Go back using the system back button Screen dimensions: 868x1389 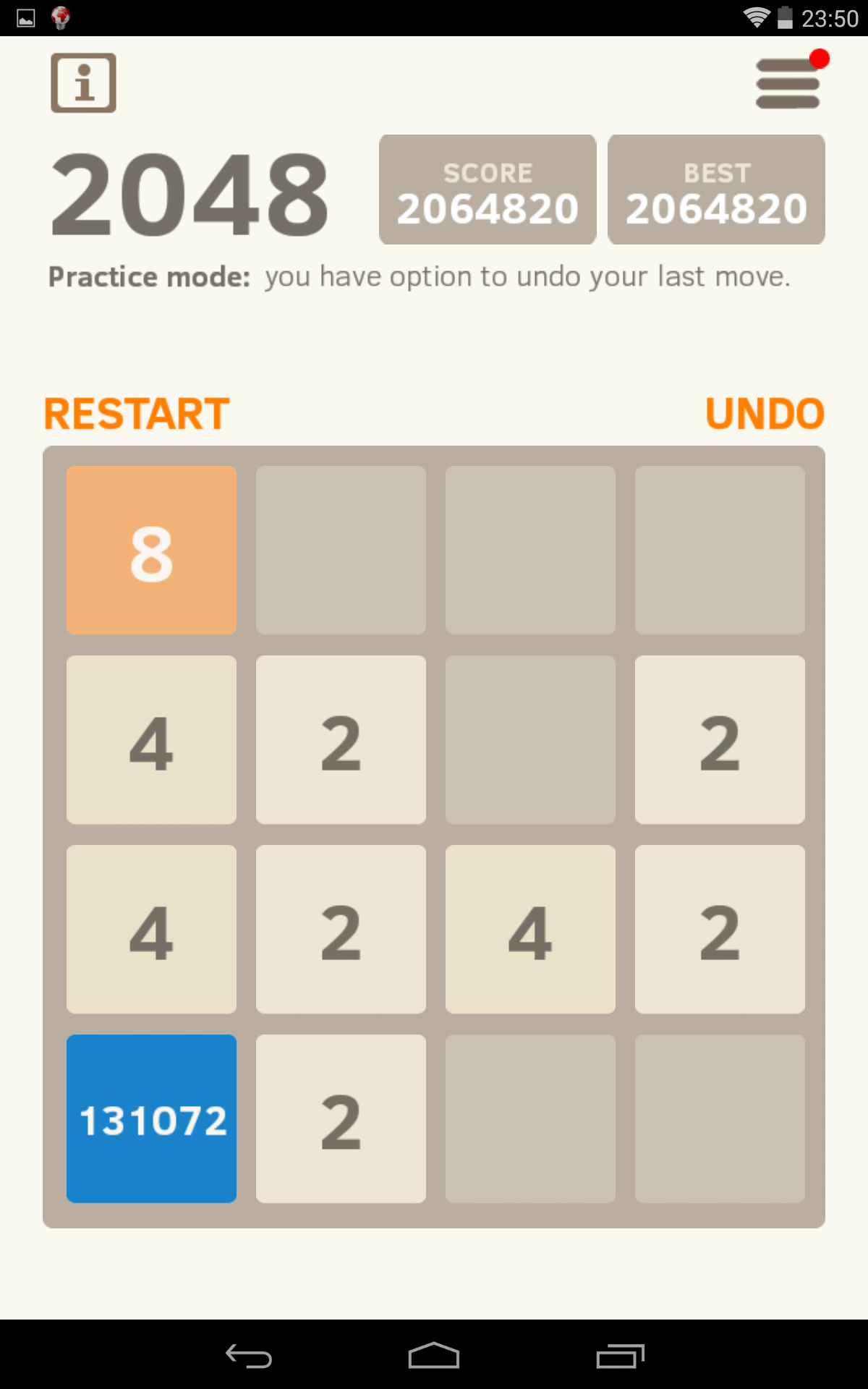(248, 1356)
